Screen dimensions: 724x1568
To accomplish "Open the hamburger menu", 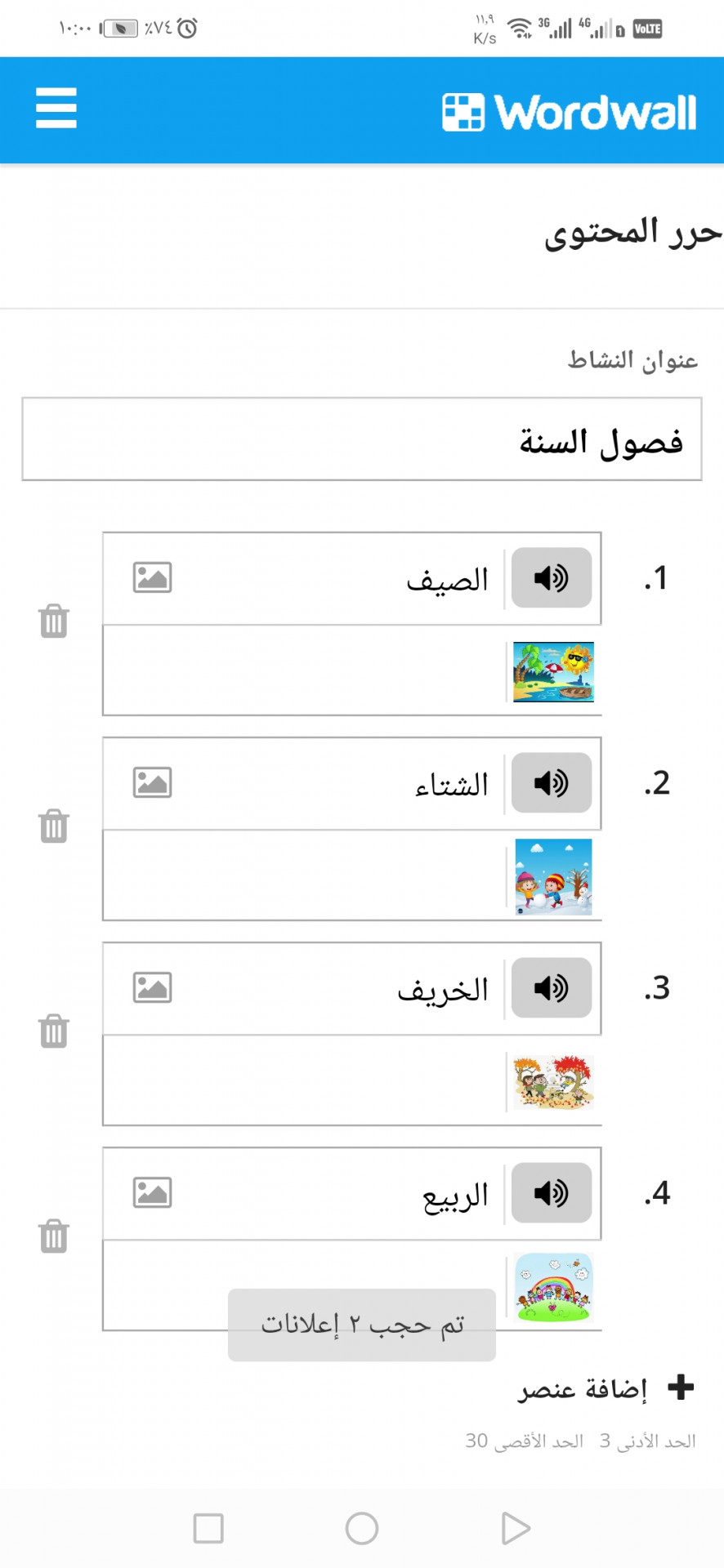I will 56,109.
